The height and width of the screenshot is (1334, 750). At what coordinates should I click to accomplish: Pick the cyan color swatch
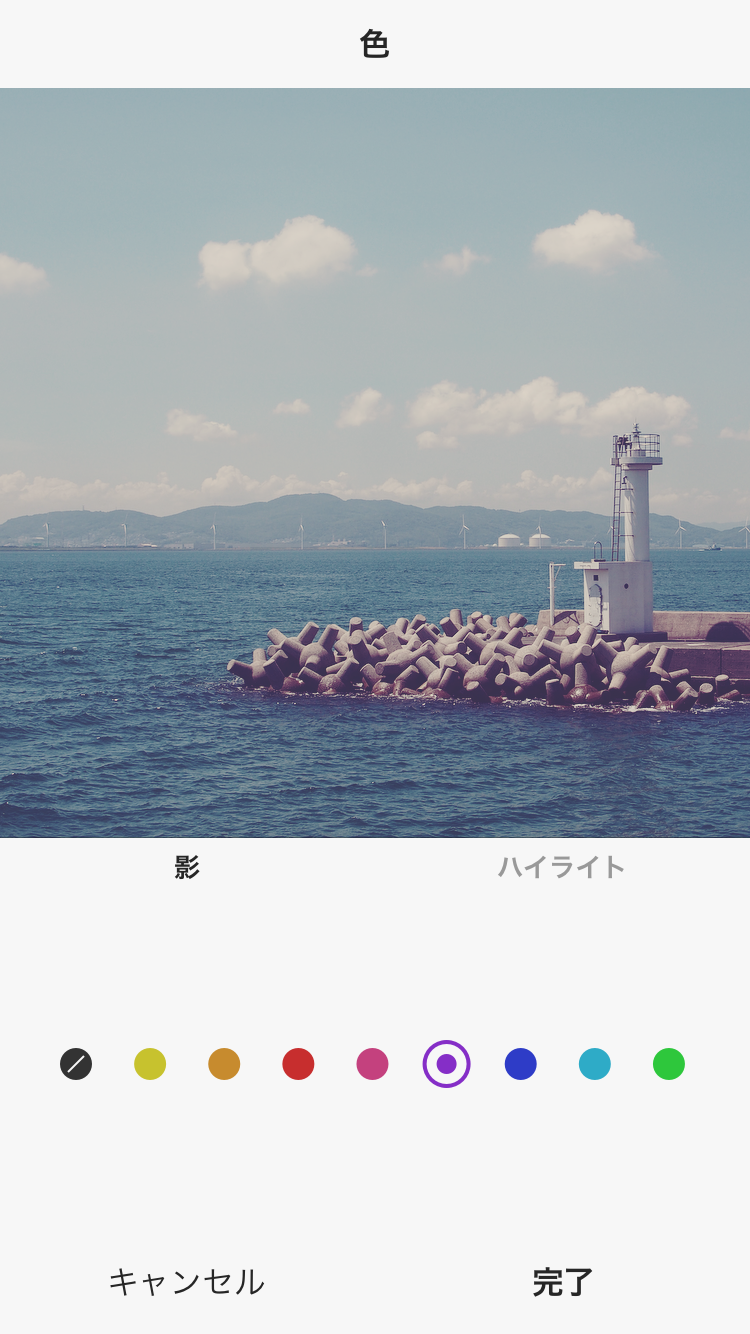pos(594,1064)
